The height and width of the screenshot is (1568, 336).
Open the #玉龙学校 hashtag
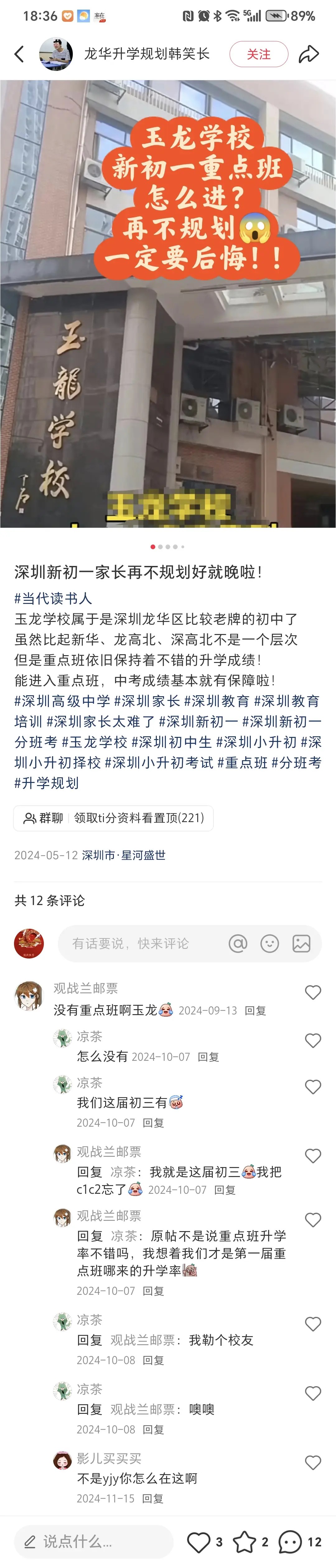[x=95, y=742]
